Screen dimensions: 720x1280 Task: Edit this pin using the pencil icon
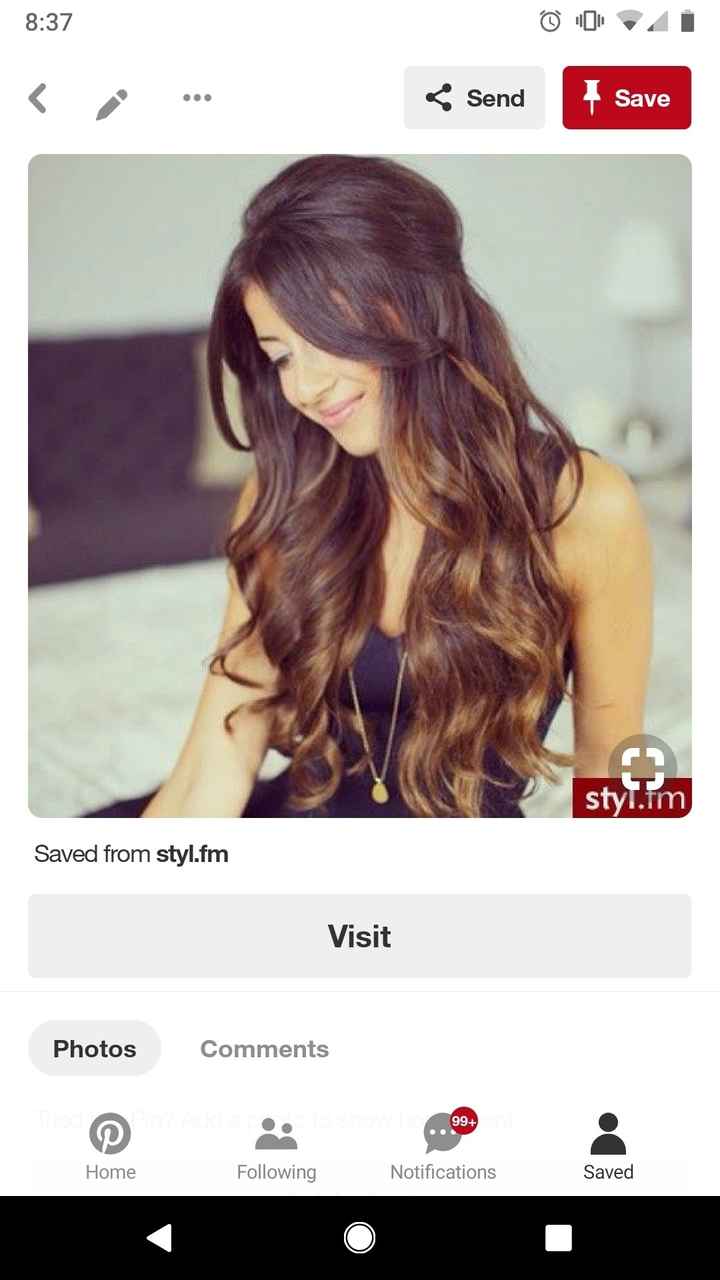(x=111, y=98)
